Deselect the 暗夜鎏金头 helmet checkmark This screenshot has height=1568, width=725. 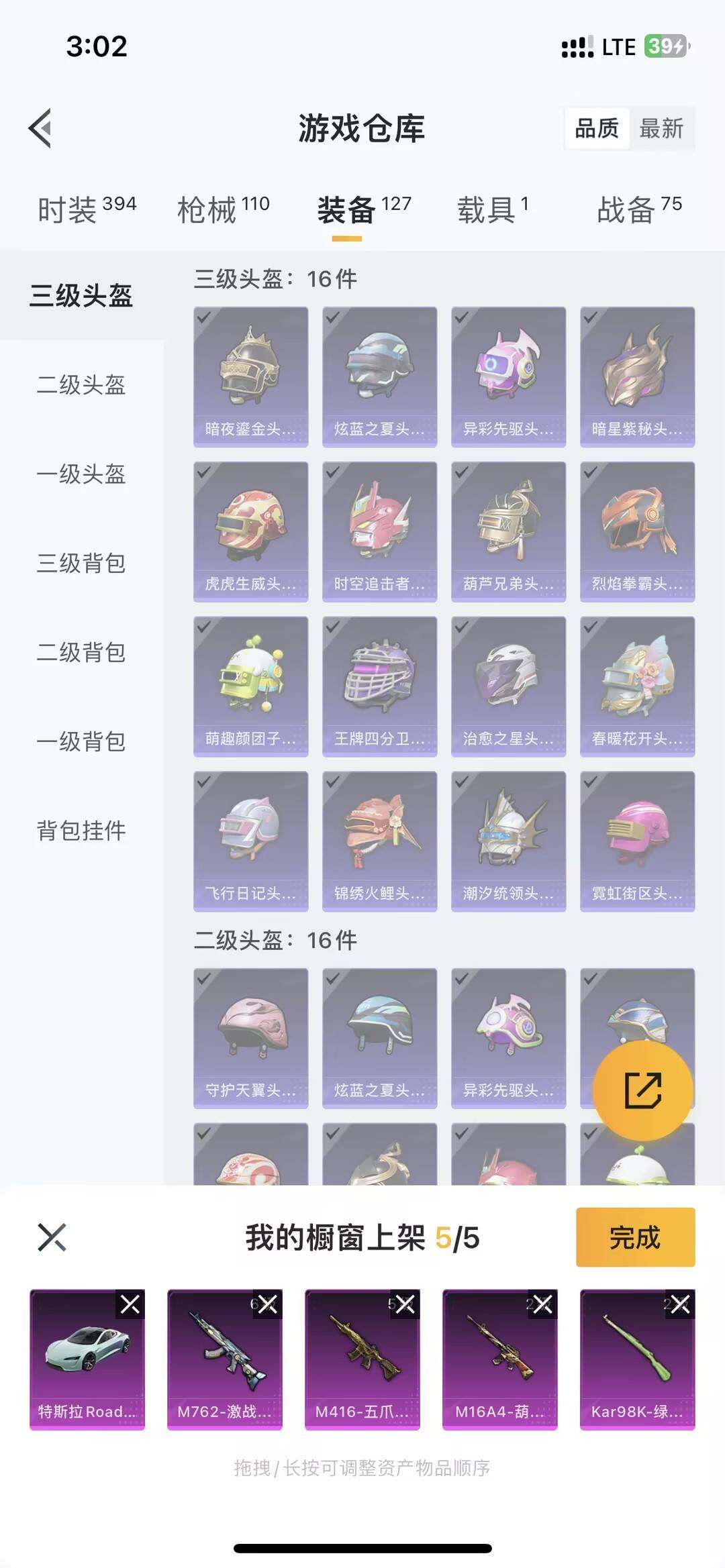pyautogui.click(x=203, y=317)
